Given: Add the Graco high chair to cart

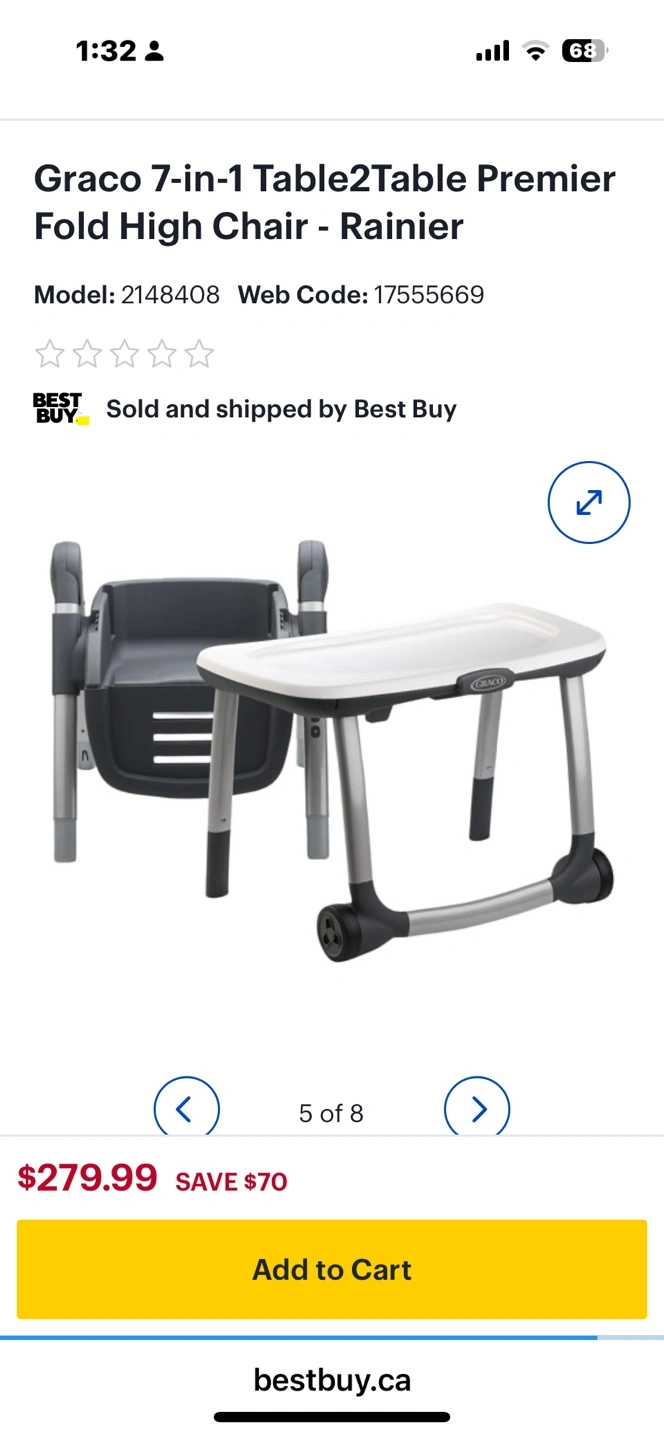Looking at the screenshot, I should [x=332, y=1269].
